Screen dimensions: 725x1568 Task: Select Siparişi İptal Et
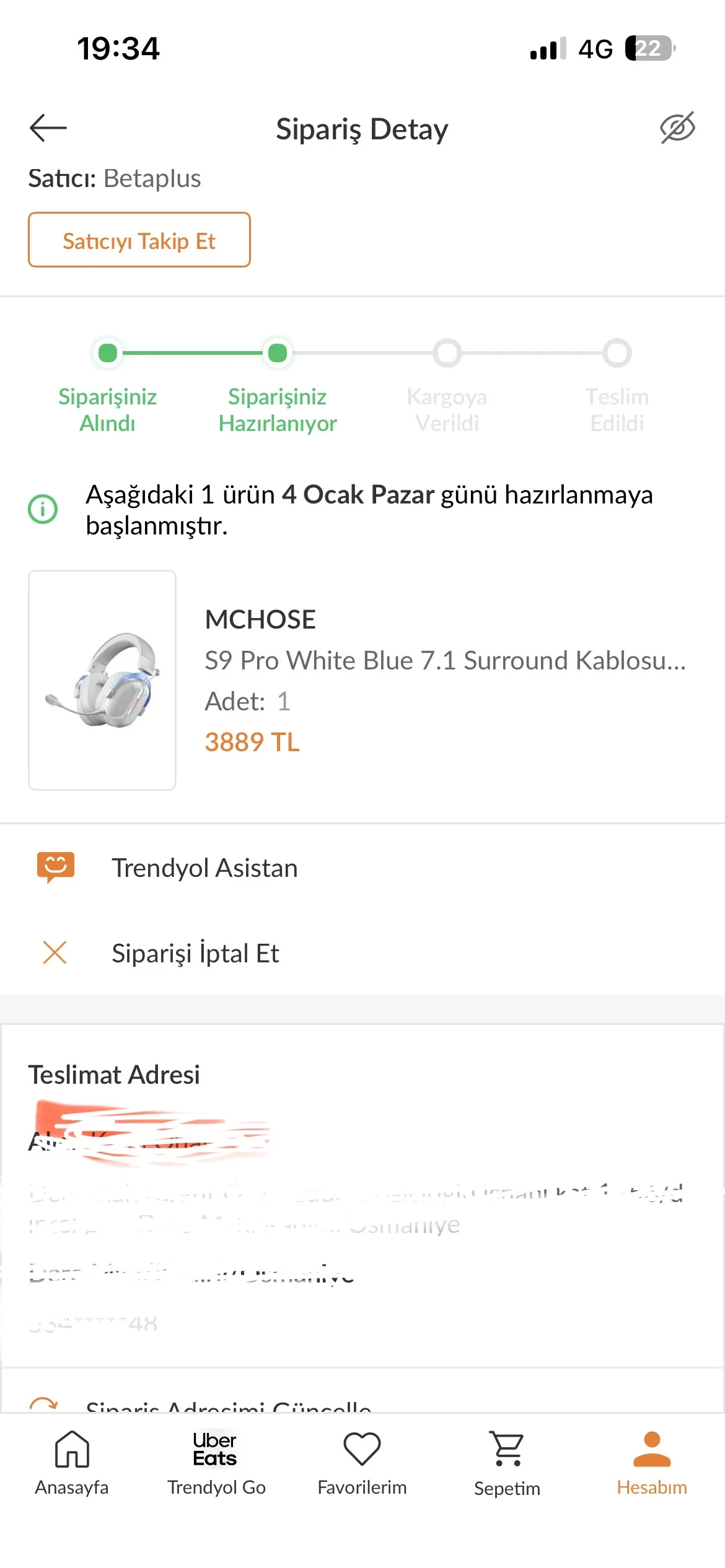tap(195, 953)
